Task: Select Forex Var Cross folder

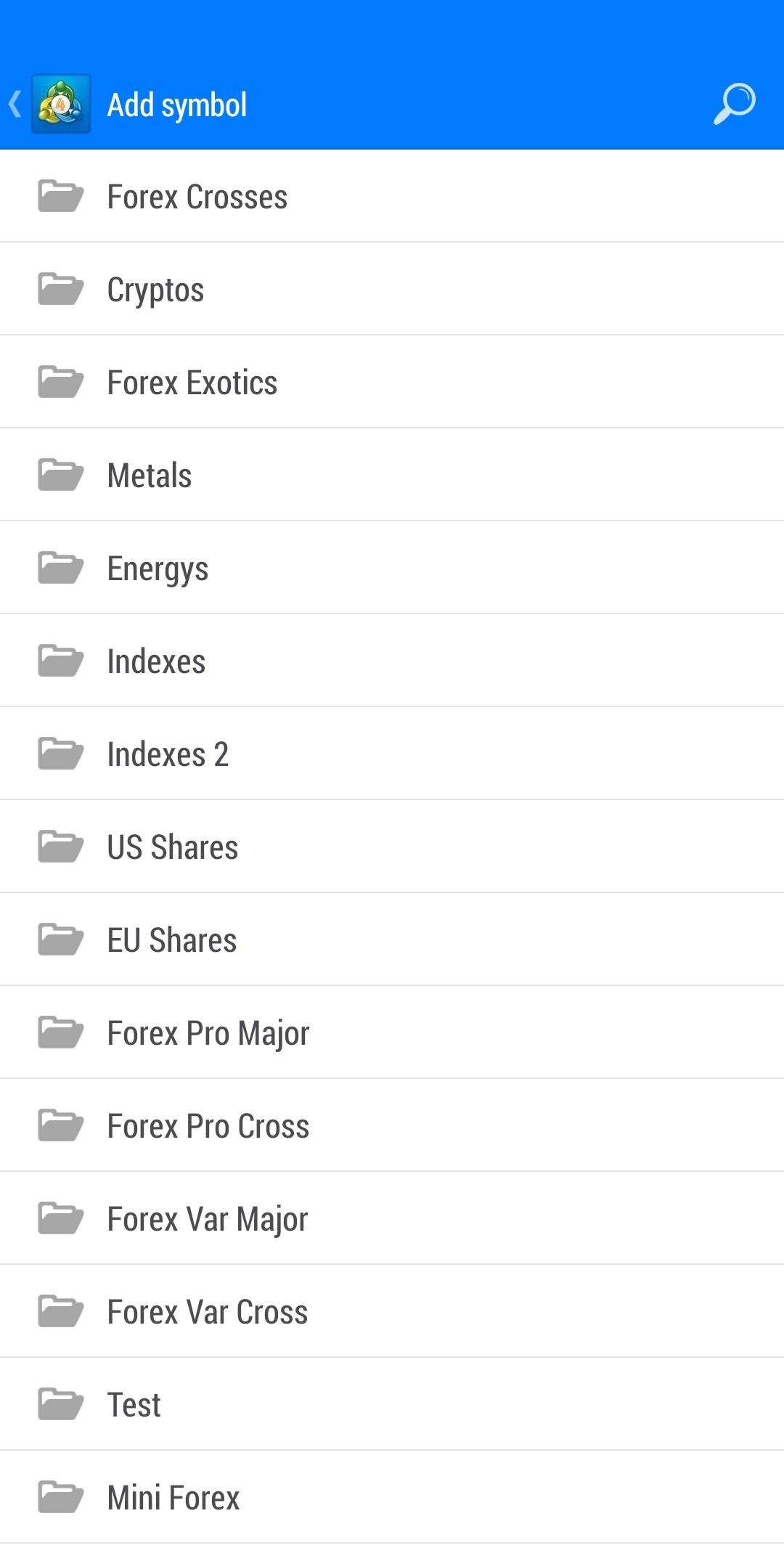Action: (x=392, y=1311)
